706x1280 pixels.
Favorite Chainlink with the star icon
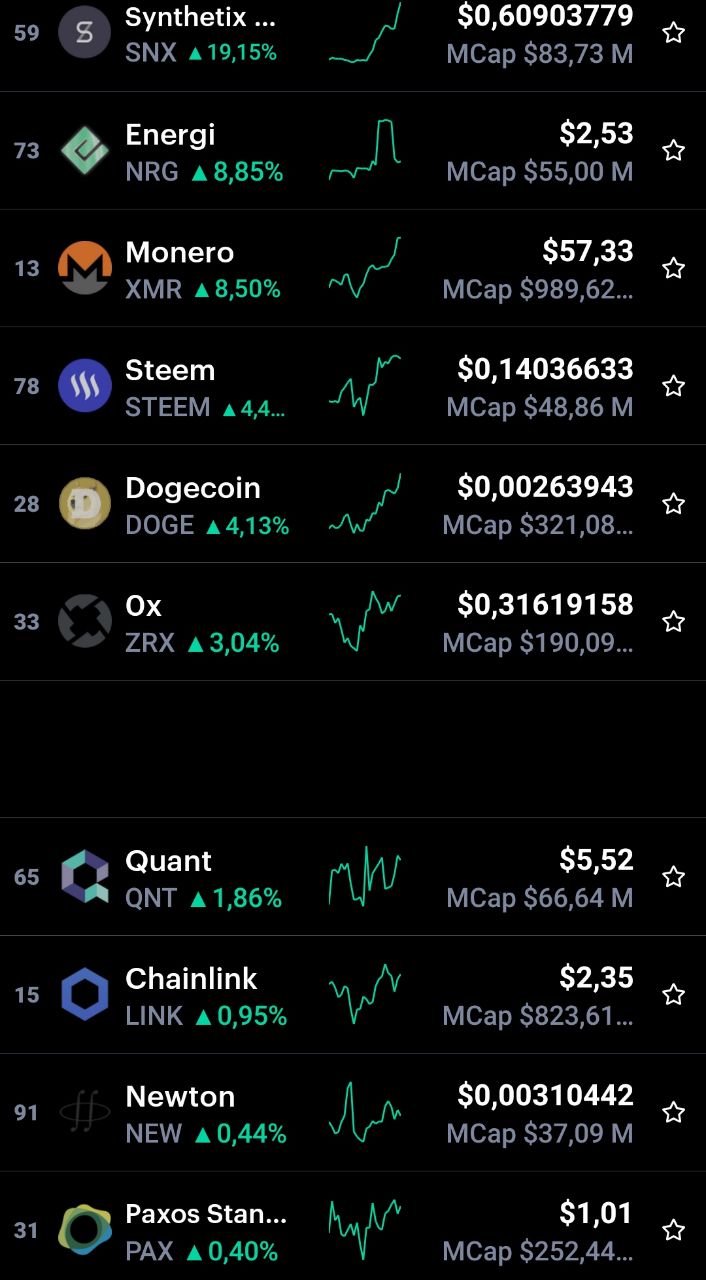674,994
